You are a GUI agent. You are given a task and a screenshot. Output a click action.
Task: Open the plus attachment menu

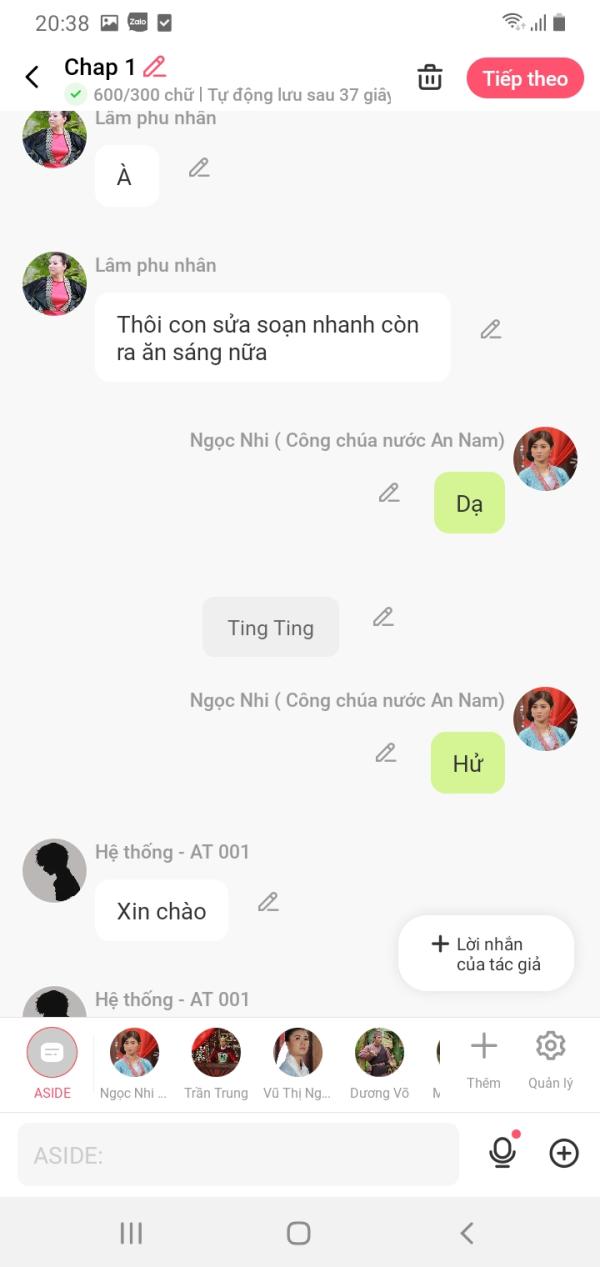tap(564, 1153)
